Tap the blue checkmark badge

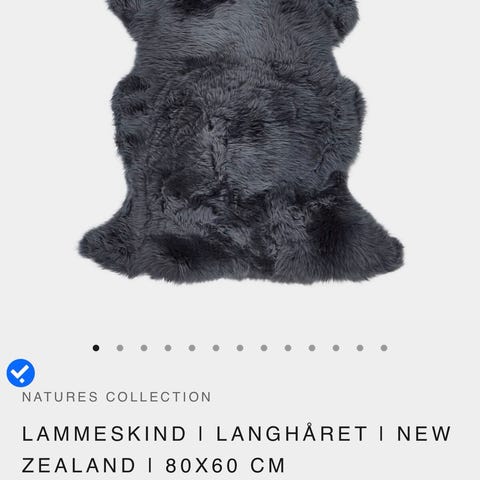tap(21, 373)
